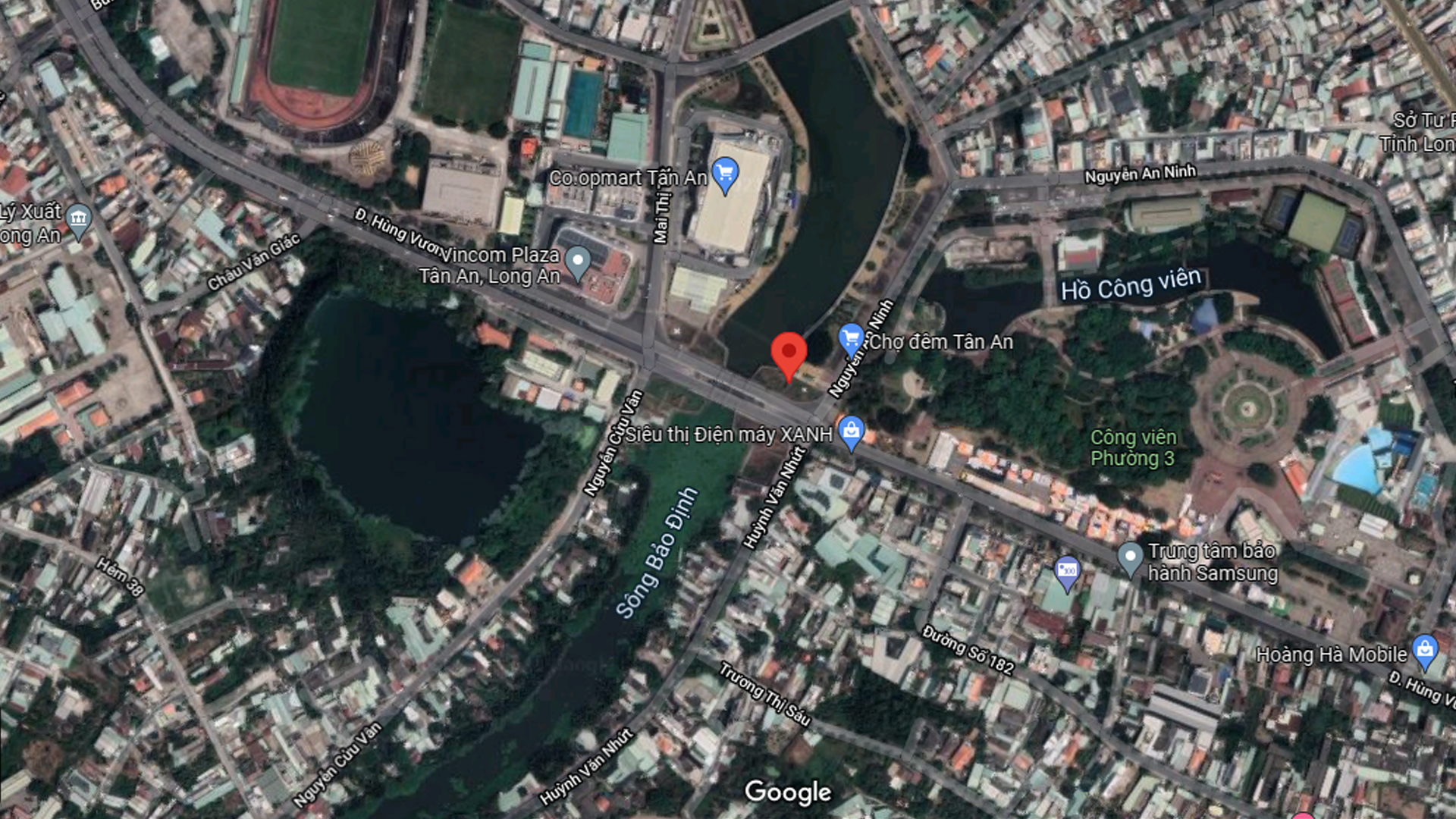Screen dimensions: 1456x819
Task: Open the museum marker near Châu Văn Giác
Action: click(78, 220)
